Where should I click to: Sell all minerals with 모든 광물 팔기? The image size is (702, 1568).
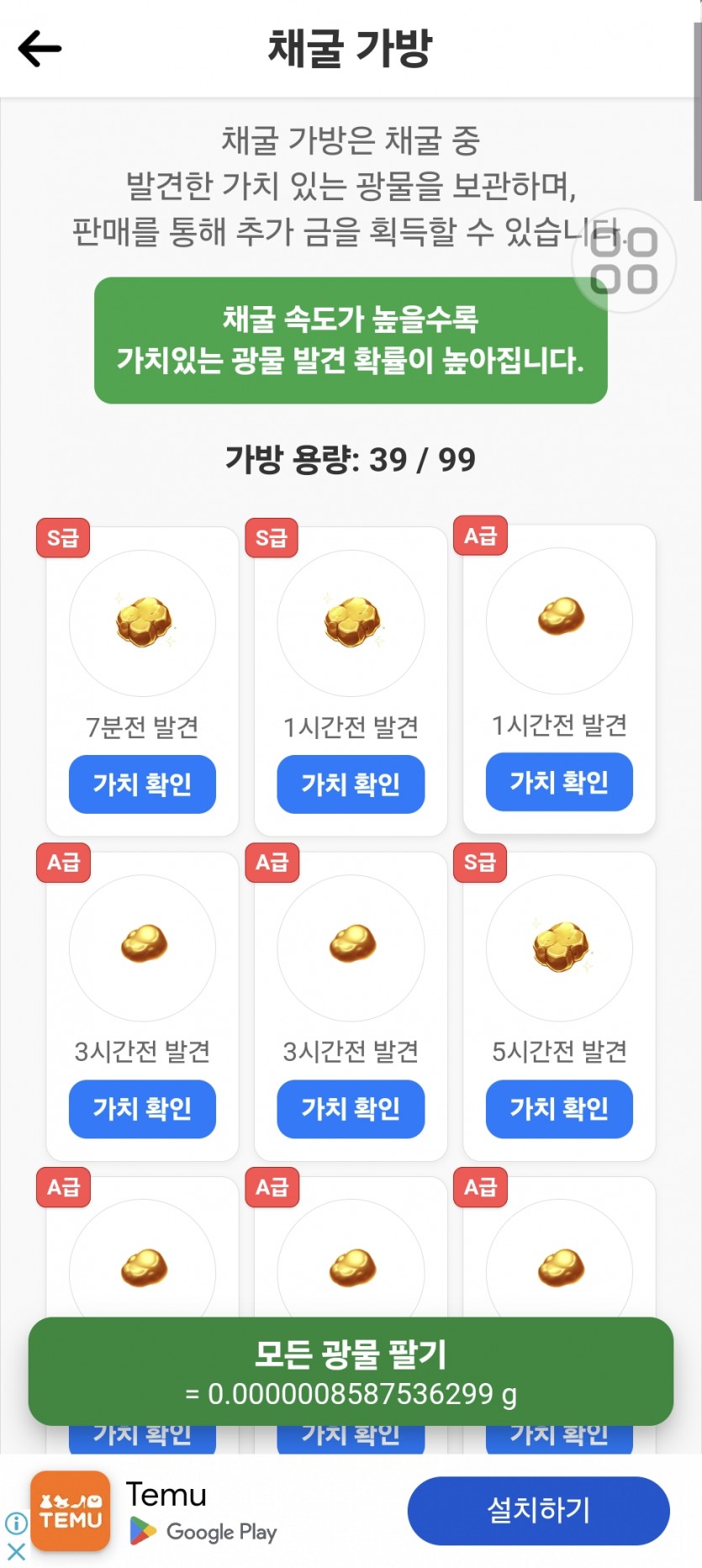tap(351, 1371)
